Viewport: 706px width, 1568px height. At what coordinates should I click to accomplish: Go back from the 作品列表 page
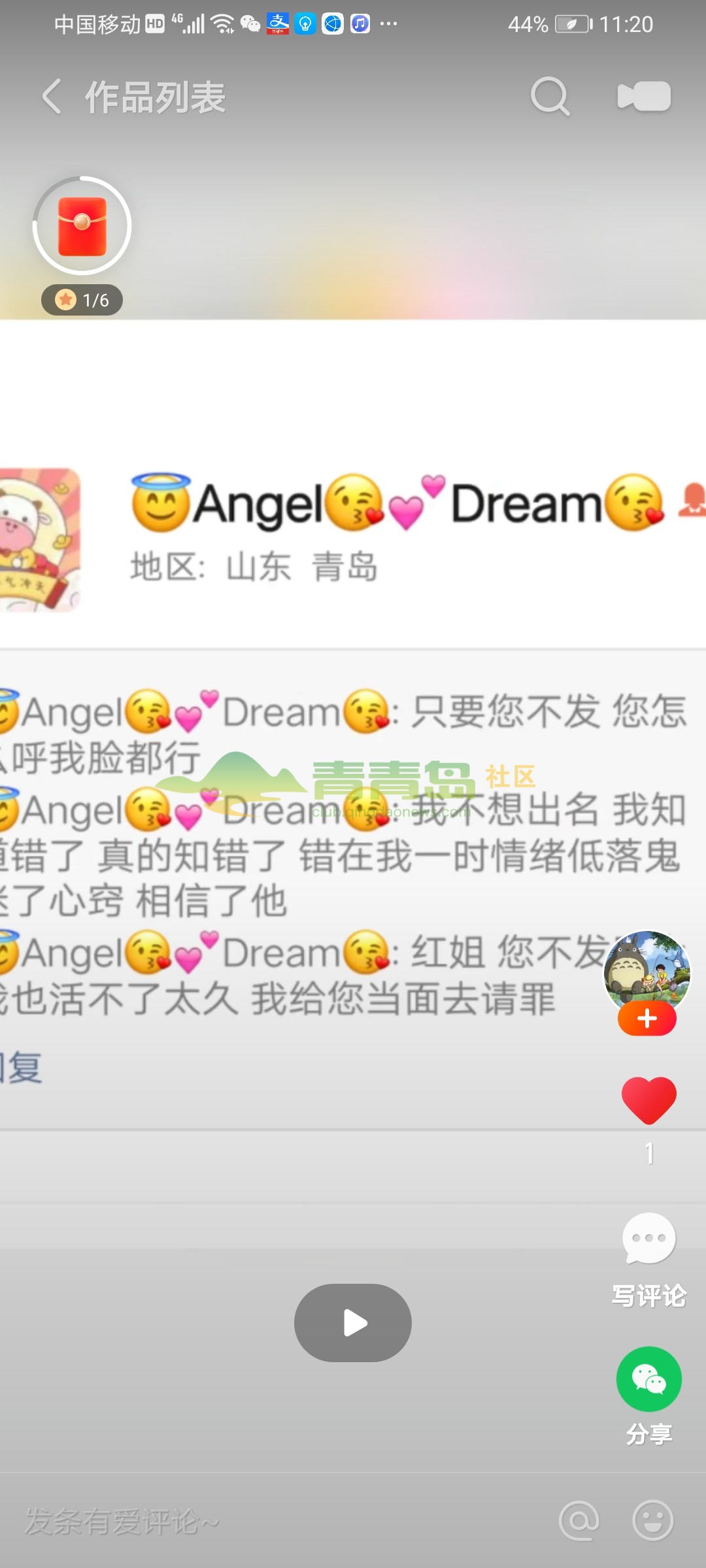[52, 97]
